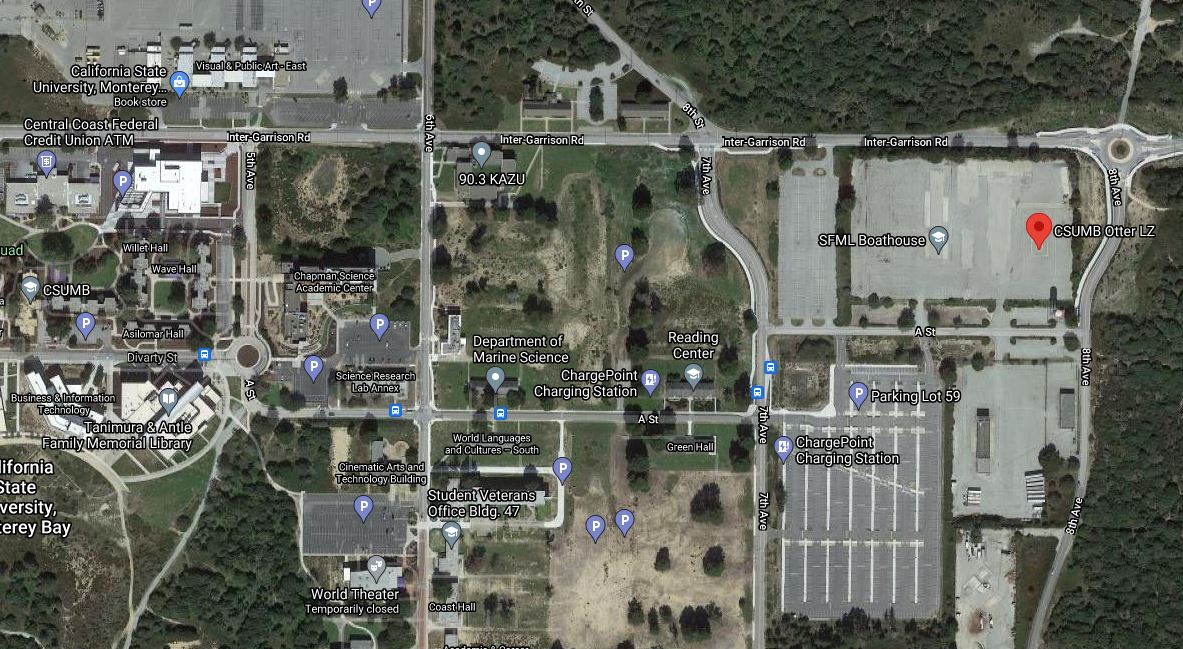Select the bus stop on Divarty St

204,354
